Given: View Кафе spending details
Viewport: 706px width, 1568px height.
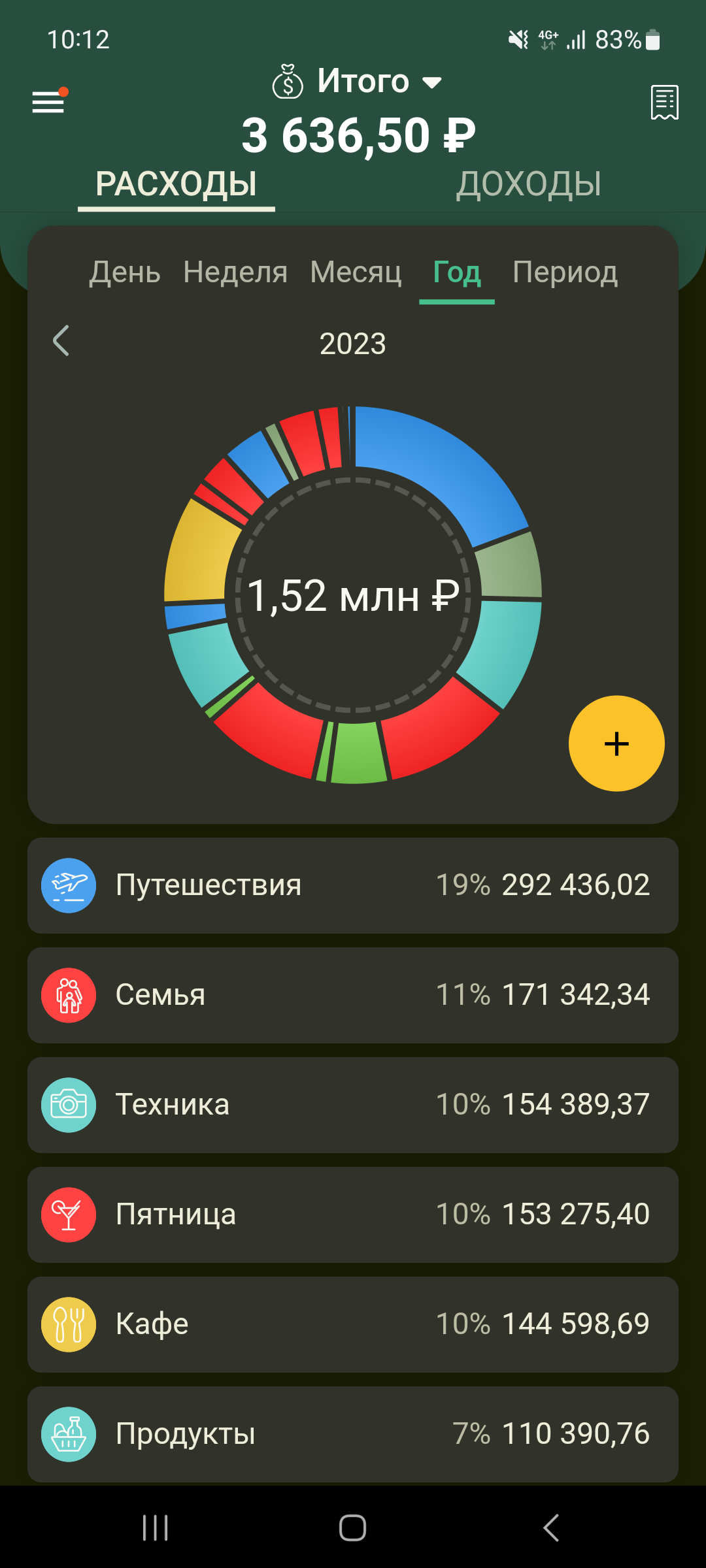Looking at the screenshot, I should coord(353,1324).
